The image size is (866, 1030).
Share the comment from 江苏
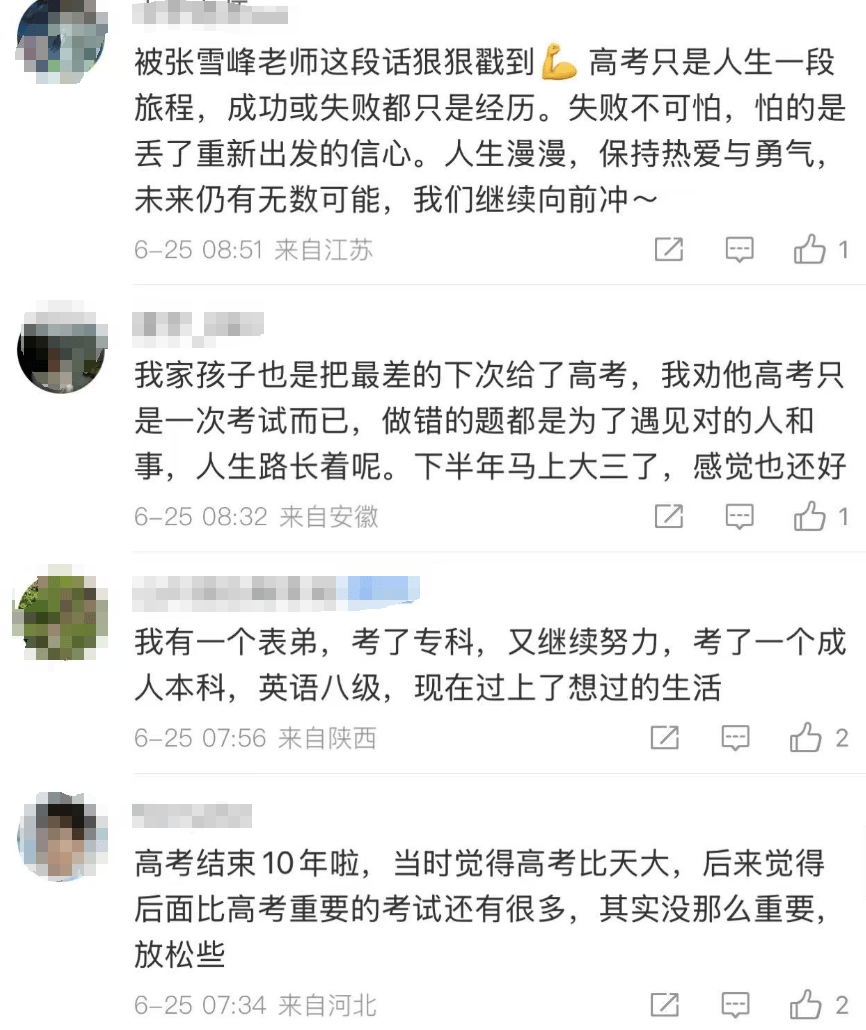click(x=668, y=249)
